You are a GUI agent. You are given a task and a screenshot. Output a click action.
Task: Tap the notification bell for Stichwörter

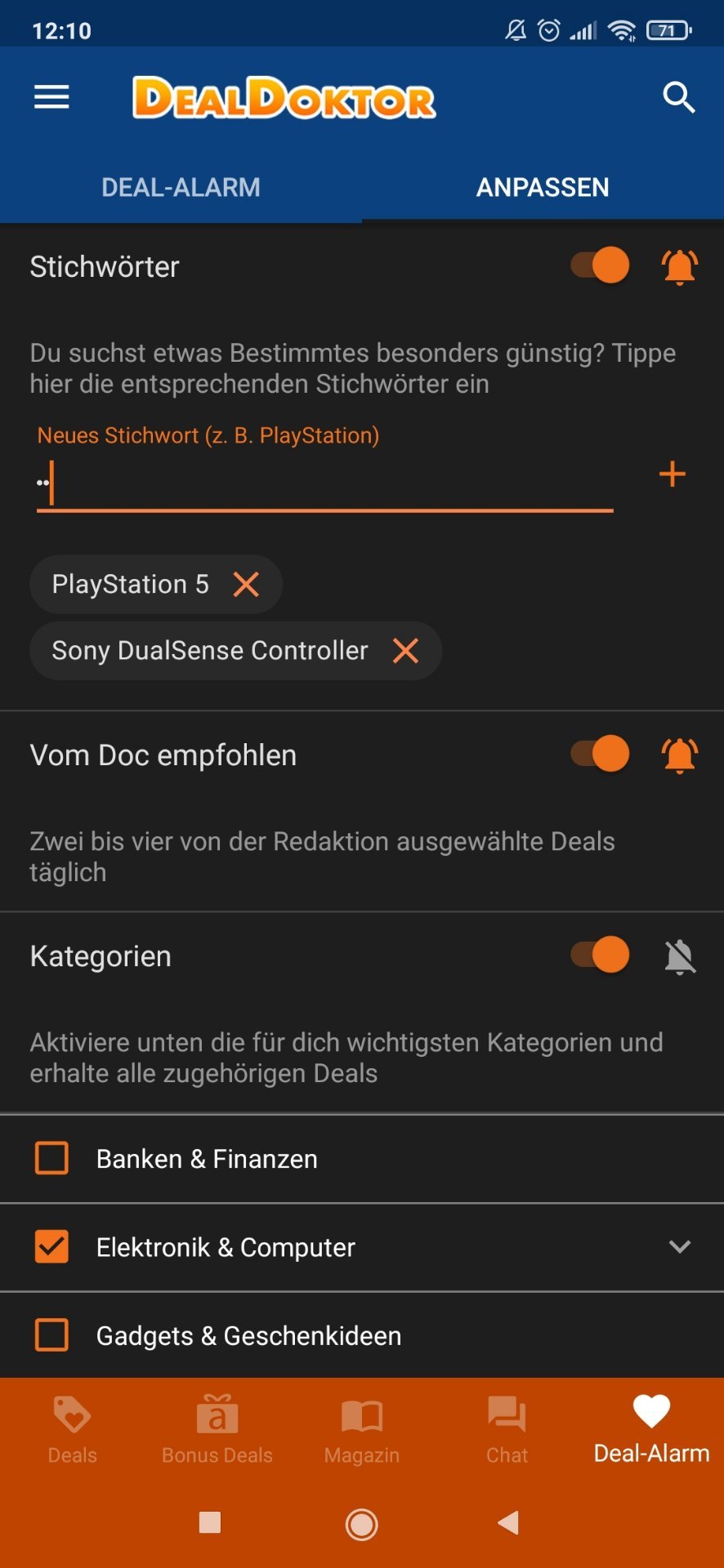click(680, 266)
